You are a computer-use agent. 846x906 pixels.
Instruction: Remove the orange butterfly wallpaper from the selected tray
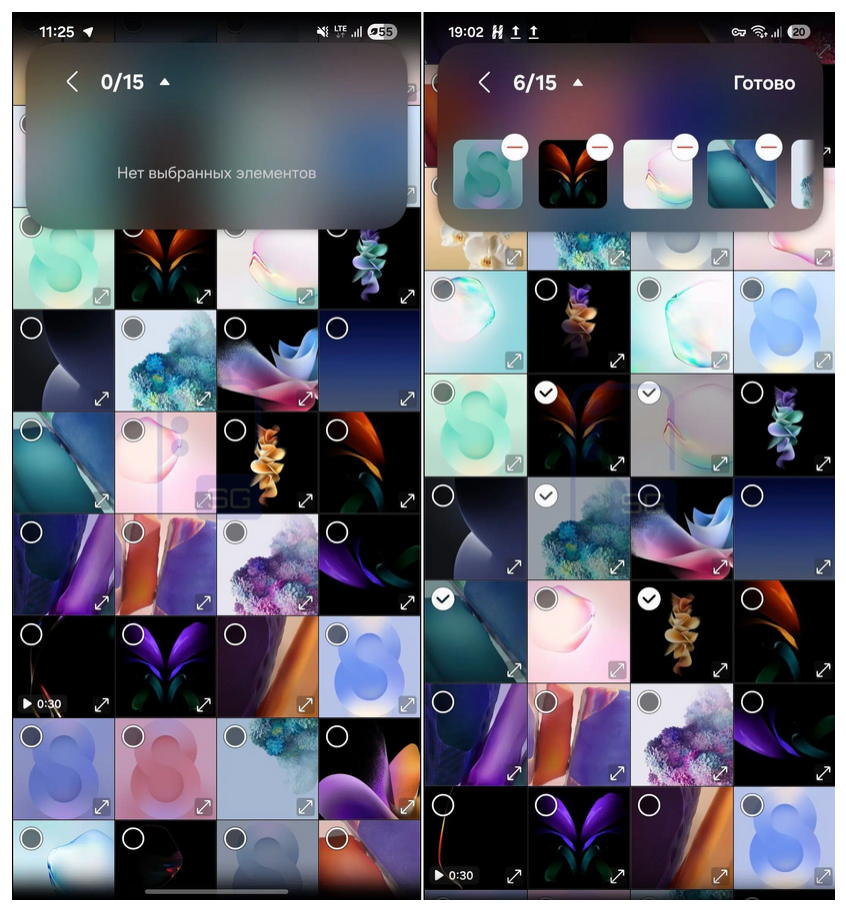600,147
